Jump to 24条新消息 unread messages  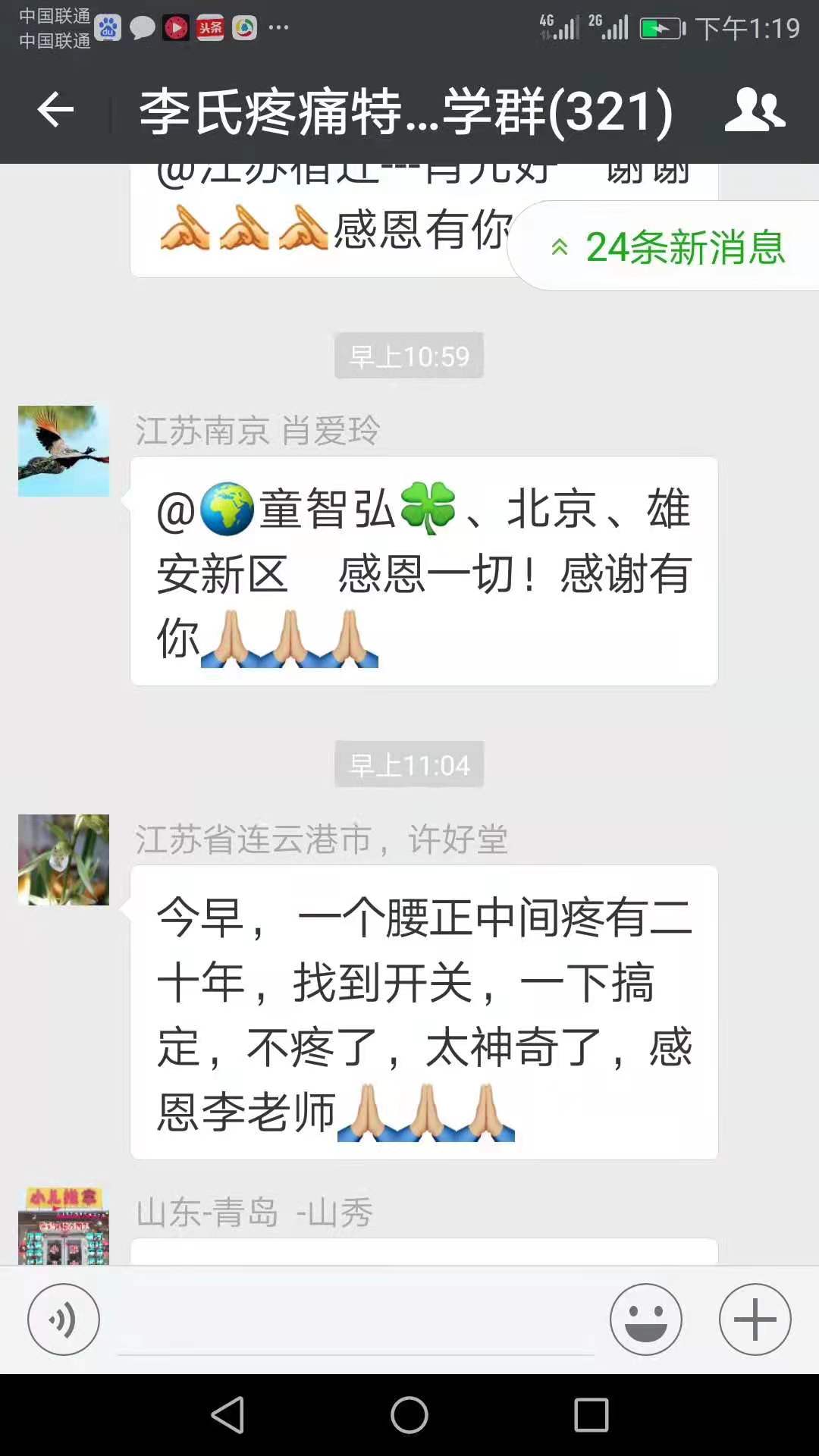[669, 247]
